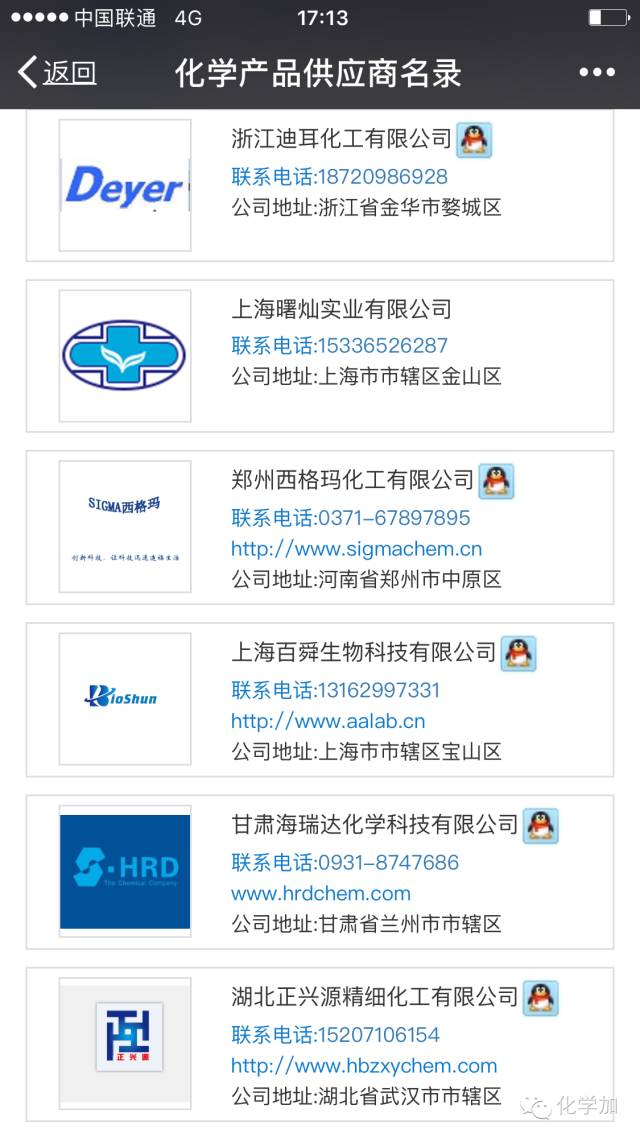The image size is (640, 1138).
Task: Contact 甘肃海瑞达化学科技 via QQ icon
Action: (x=541, y=825)
